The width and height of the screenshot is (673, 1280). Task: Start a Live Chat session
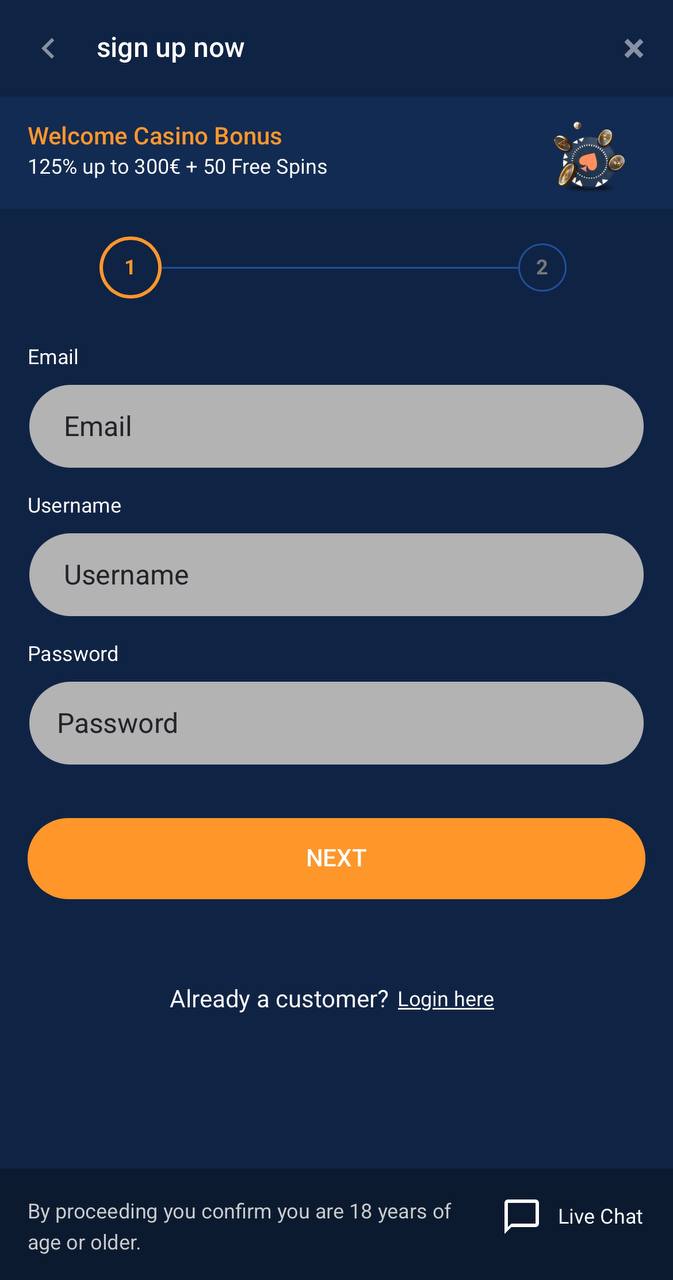pyautogui.click(x=573, y=1216)
